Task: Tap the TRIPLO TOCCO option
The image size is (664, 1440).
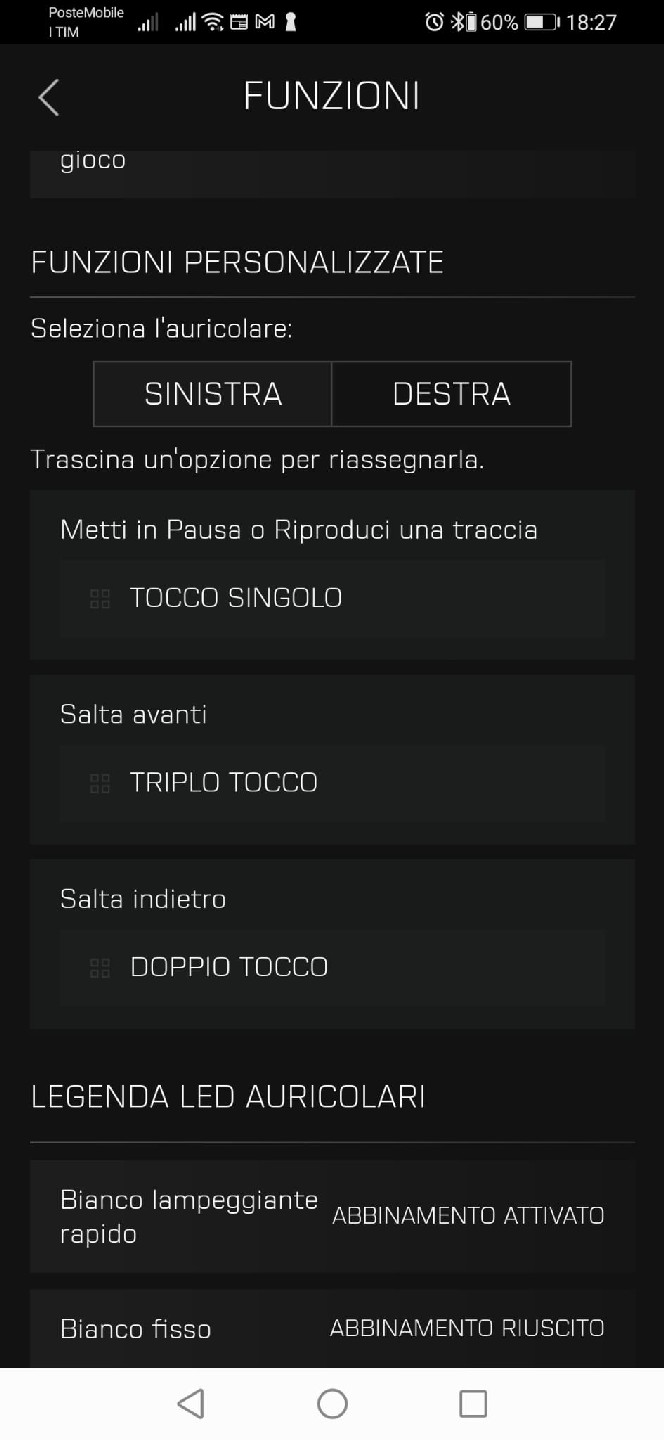Action: point(332,782)
